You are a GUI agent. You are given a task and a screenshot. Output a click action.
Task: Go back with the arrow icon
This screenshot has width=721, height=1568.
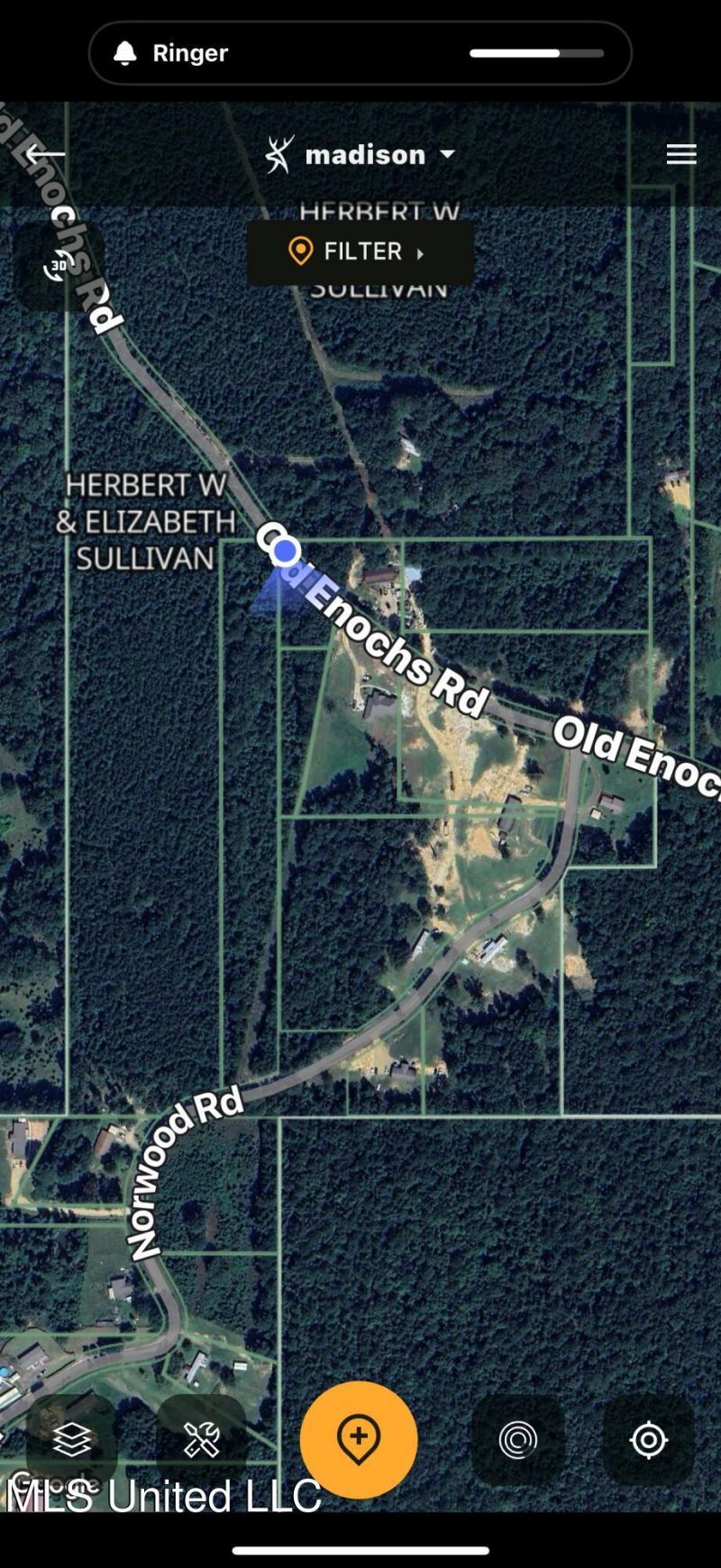tap(45, 154)
